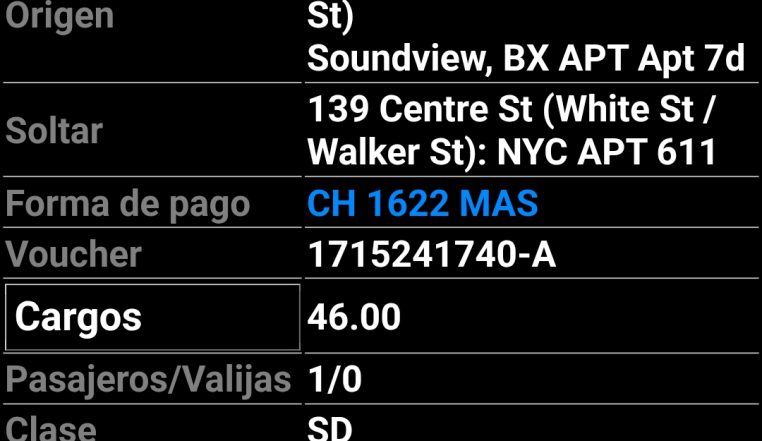
Task: Tap the CH 1622 MAS payment link
Action: (x=422, y=205)
